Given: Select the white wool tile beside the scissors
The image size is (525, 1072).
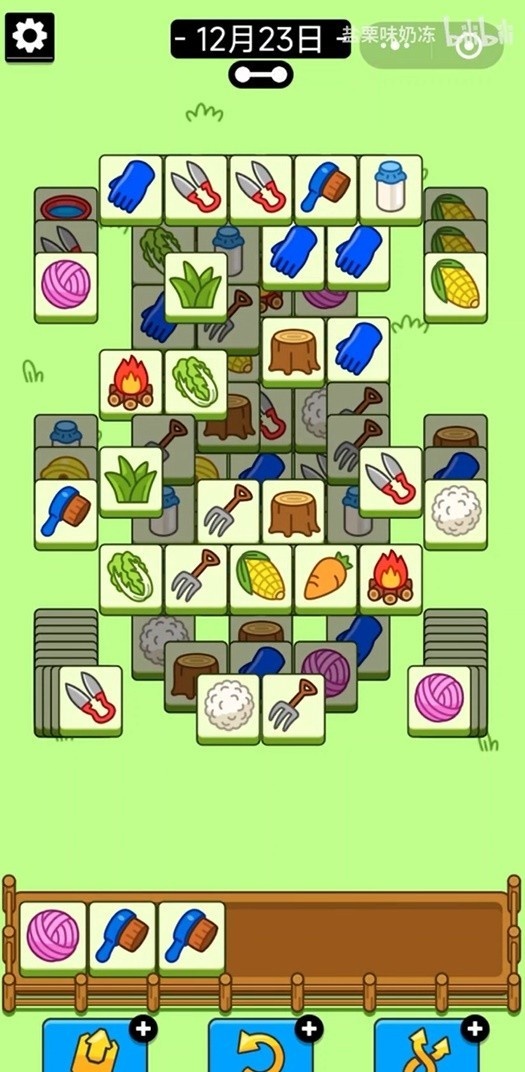Looking at the screenshot, I should coord(456,513).
